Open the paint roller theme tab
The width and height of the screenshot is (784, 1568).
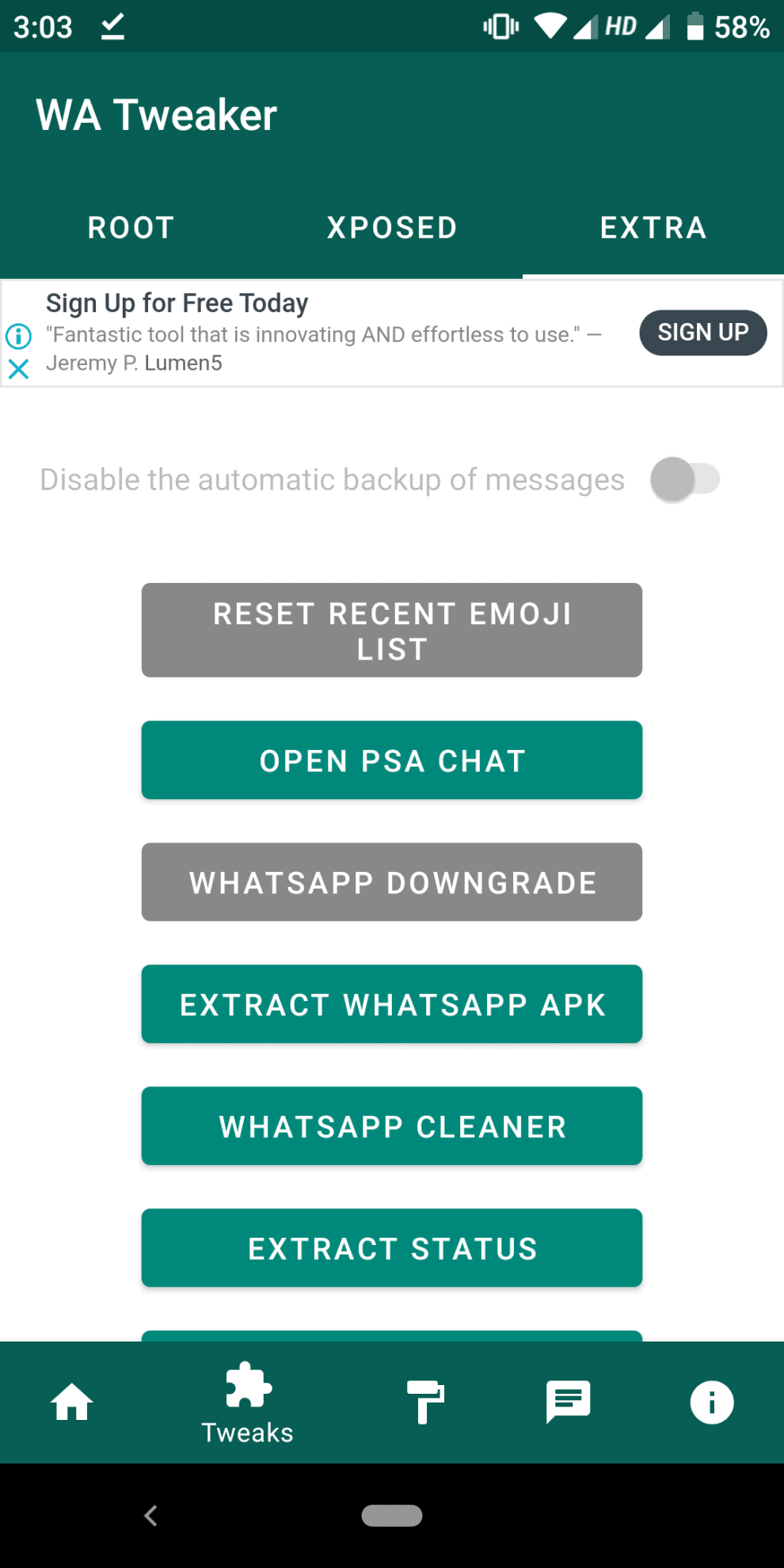[425, 1402]
